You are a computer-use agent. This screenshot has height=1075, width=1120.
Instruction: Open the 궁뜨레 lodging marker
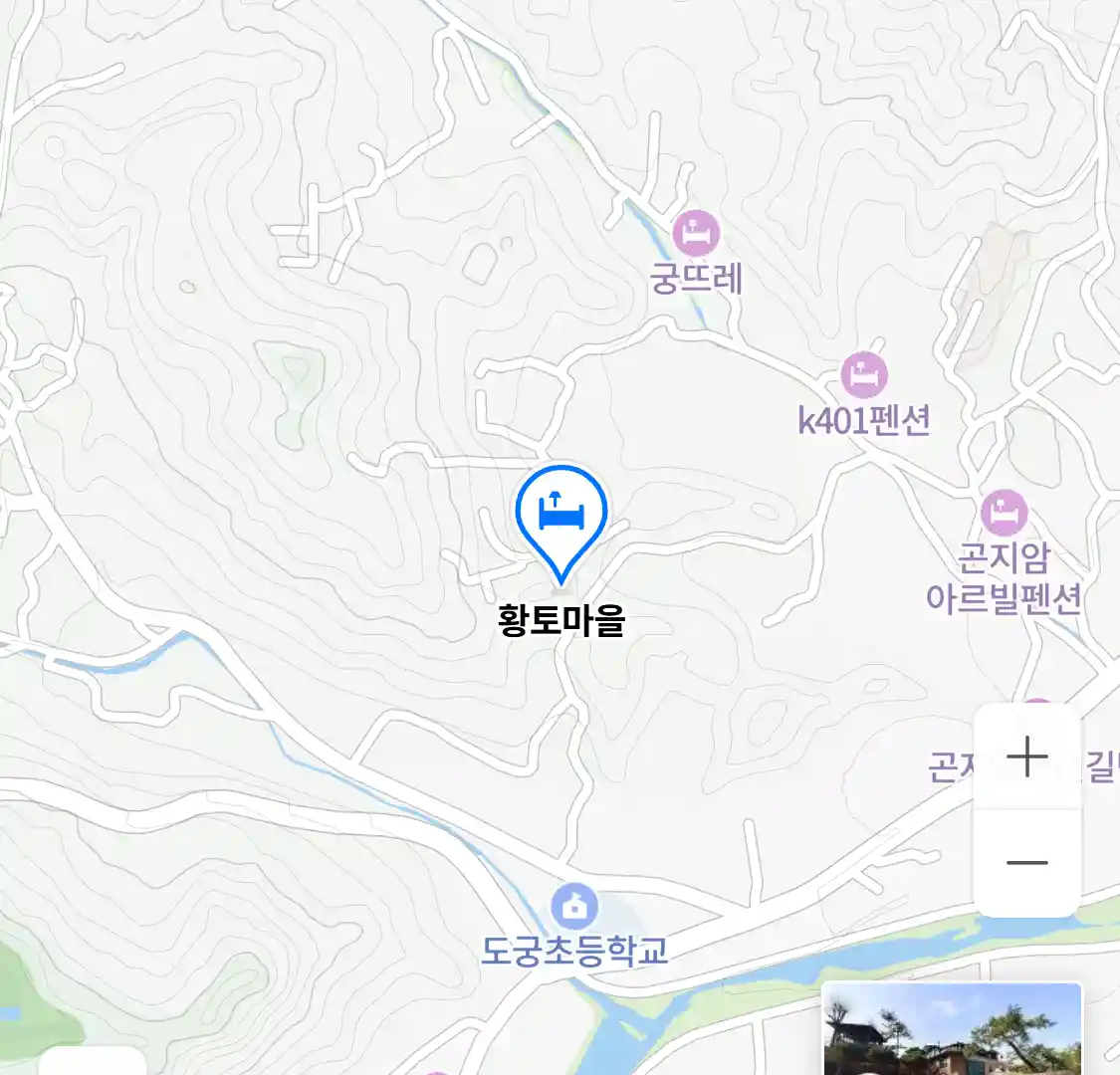coord(696,235)
